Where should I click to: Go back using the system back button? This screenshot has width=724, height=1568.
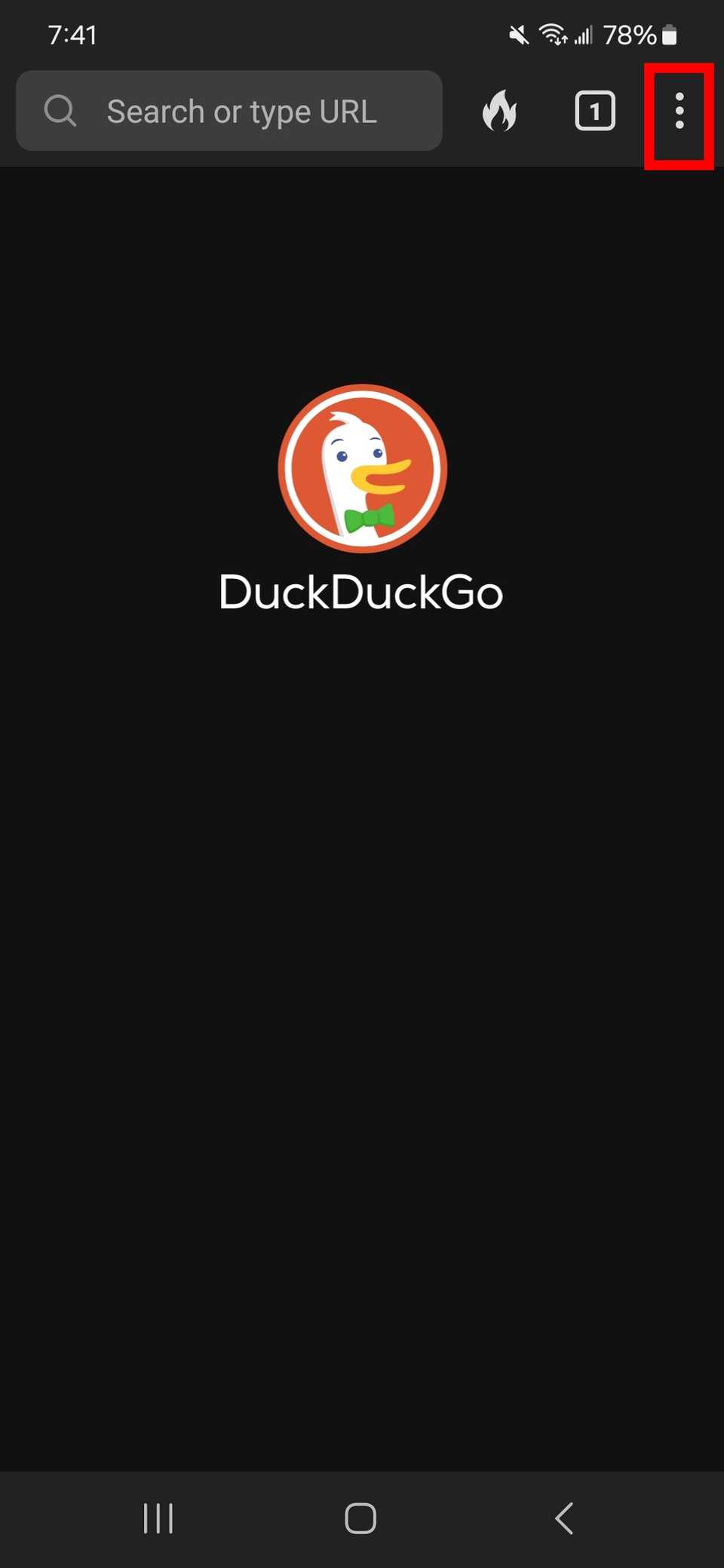click(x=564, y=1518)
